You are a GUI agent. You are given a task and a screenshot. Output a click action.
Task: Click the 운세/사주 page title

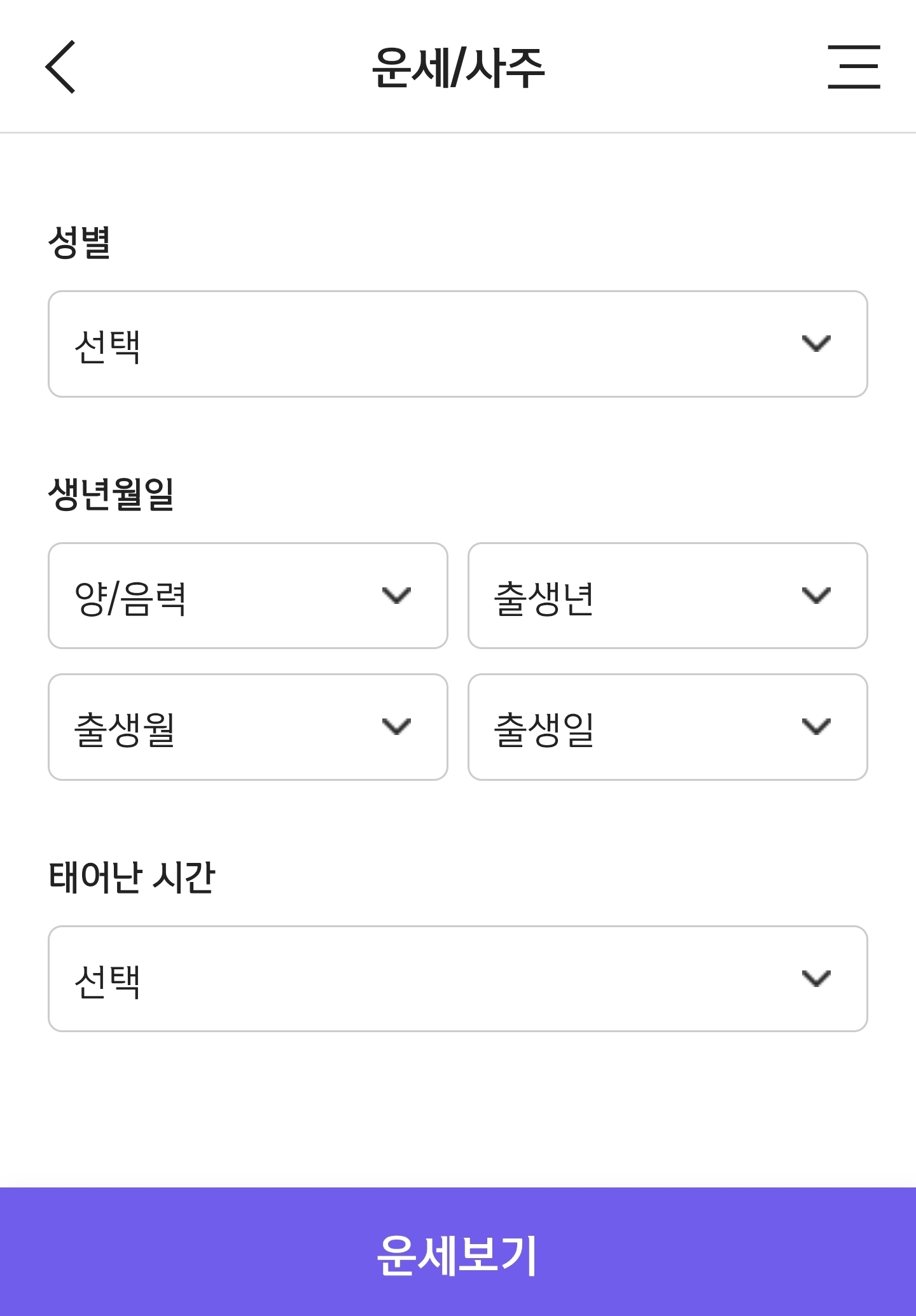[x=458, y=67]
